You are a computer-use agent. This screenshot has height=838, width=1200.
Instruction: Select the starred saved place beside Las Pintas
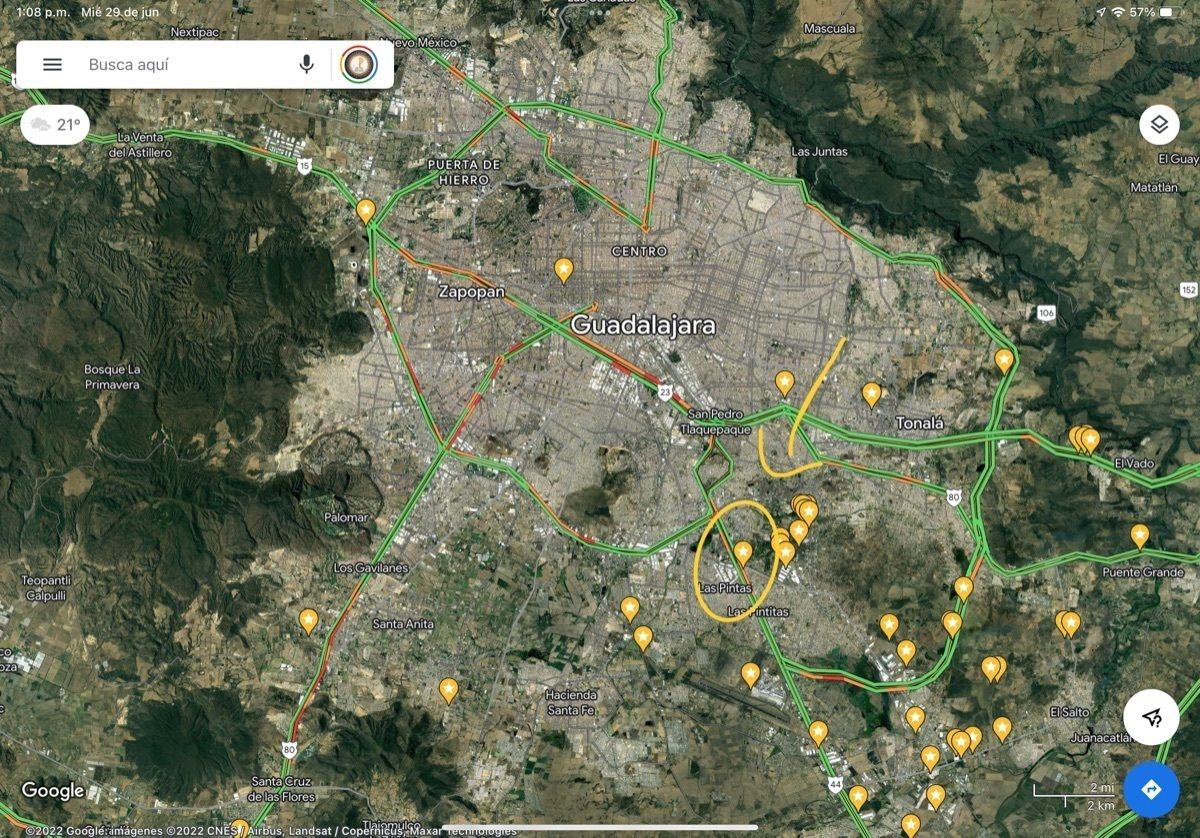click(x=743, y=551)
